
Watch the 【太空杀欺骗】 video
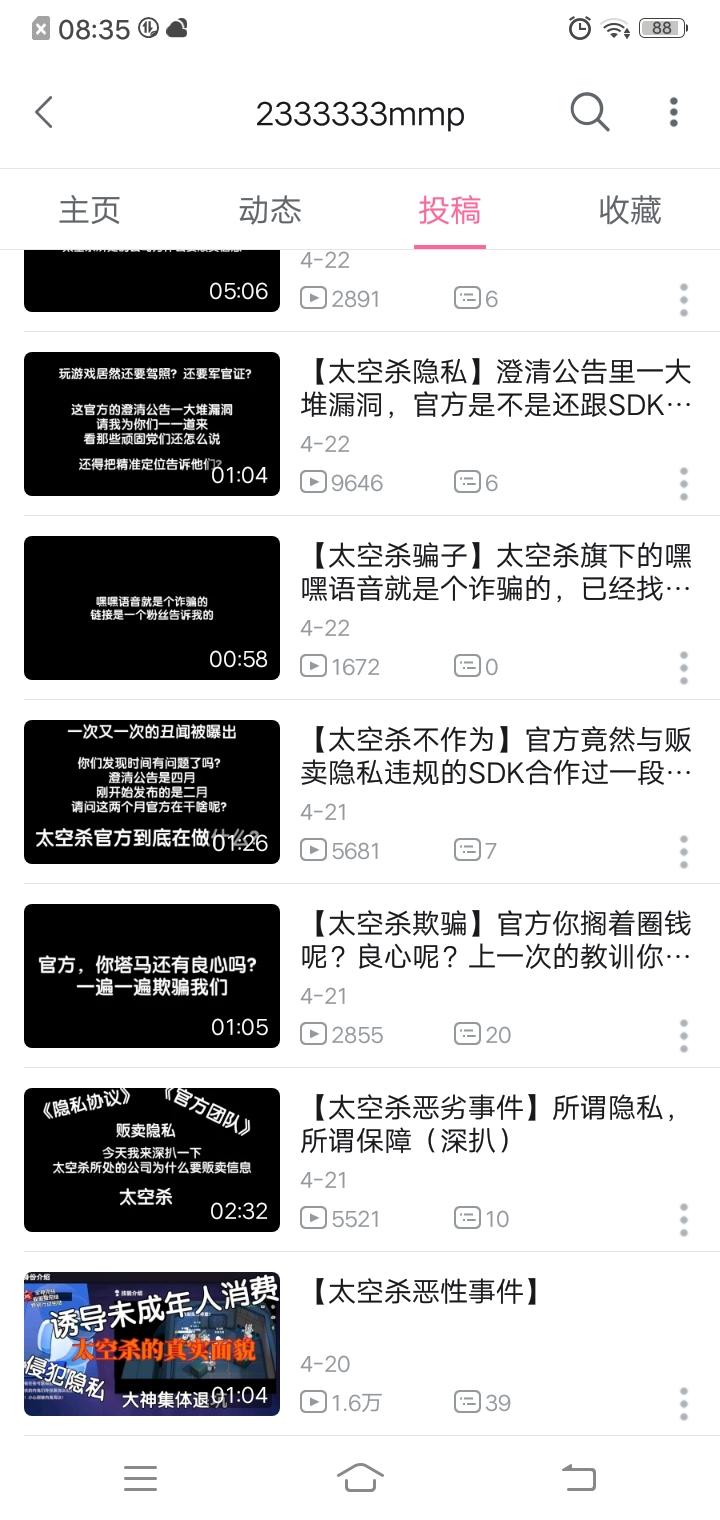(495, 941)
